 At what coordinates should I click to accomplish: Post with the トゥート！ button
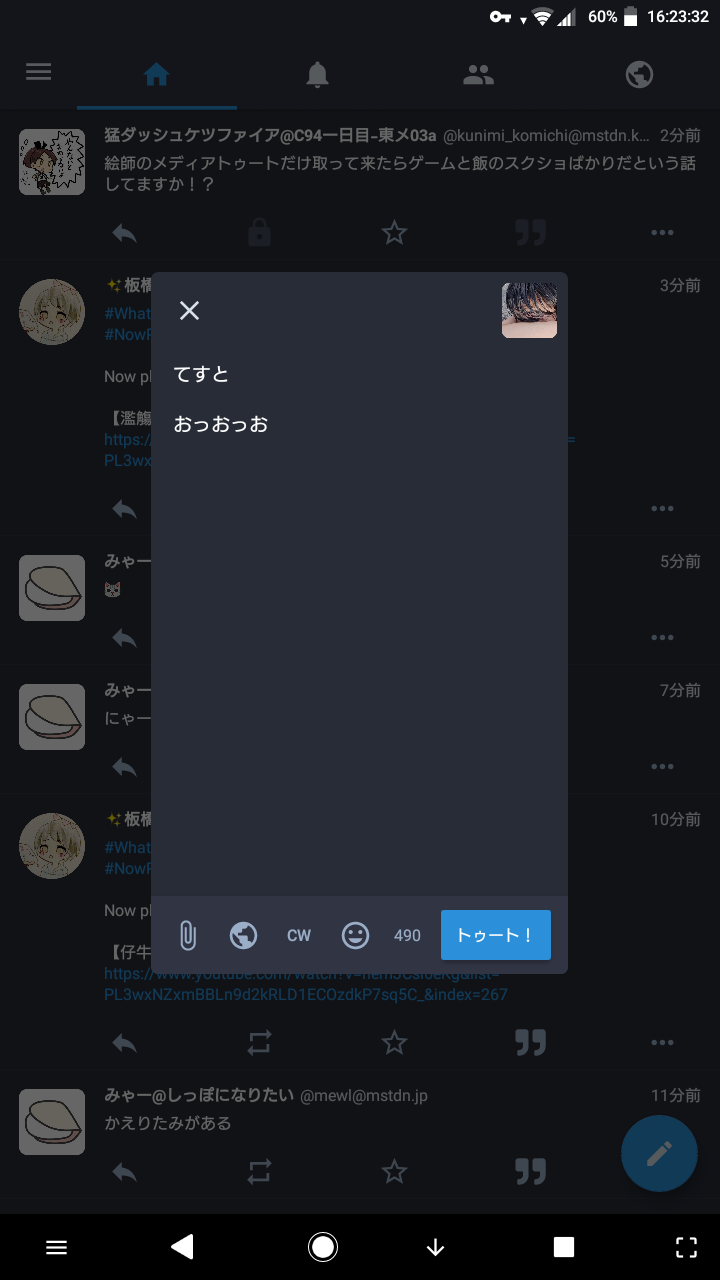[495, 935]
